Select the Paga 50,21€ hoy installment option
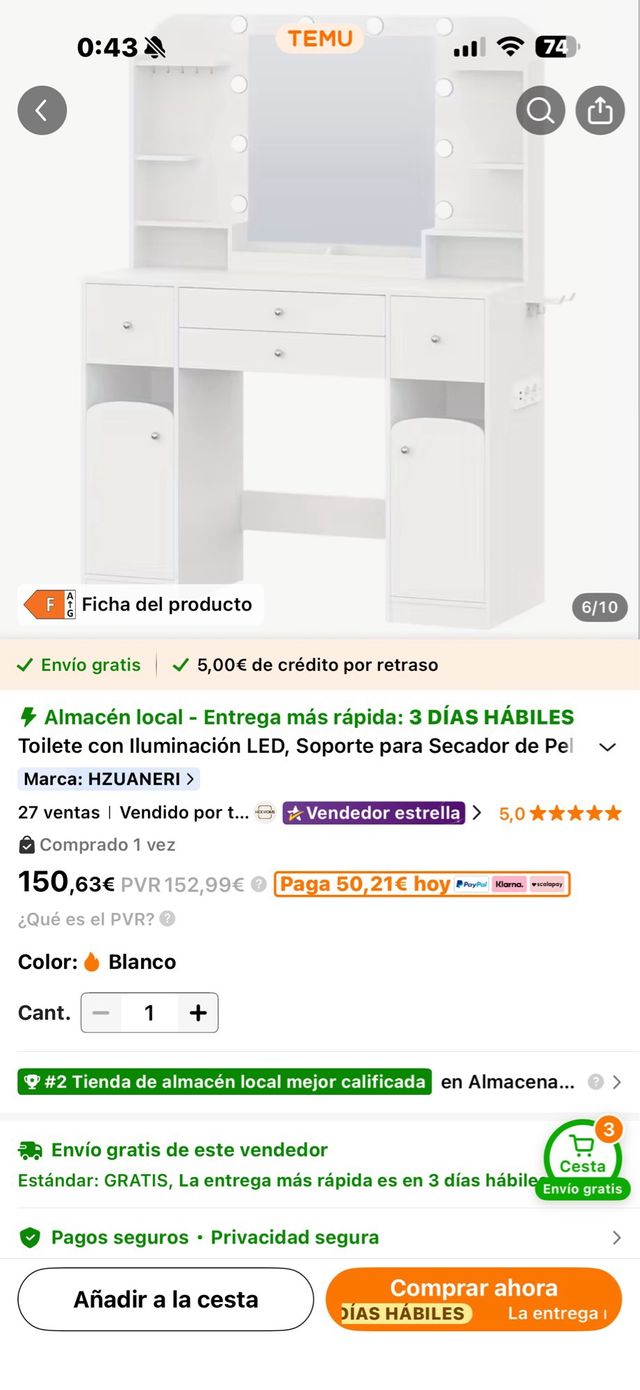The height and width of the screenshot is (1390, 640). pyautogui.click(x=421, y=884)
